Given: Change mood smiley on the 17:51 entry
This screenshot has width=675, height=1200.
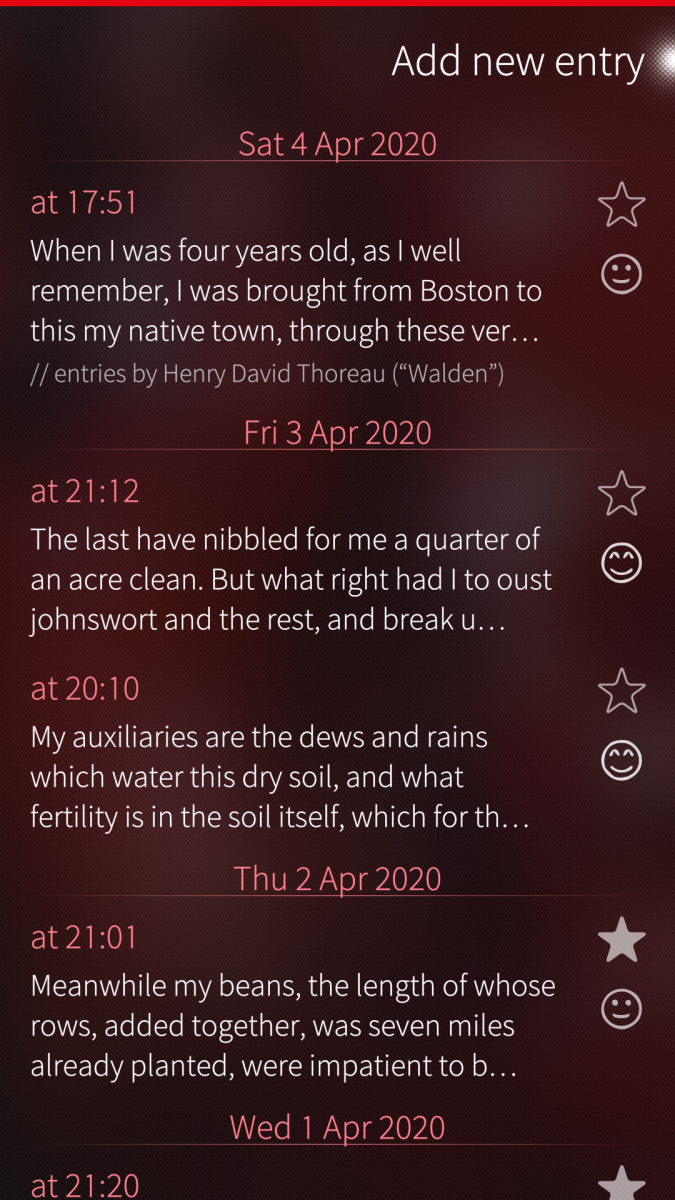Looking at the screenshot, I should 621,274.
